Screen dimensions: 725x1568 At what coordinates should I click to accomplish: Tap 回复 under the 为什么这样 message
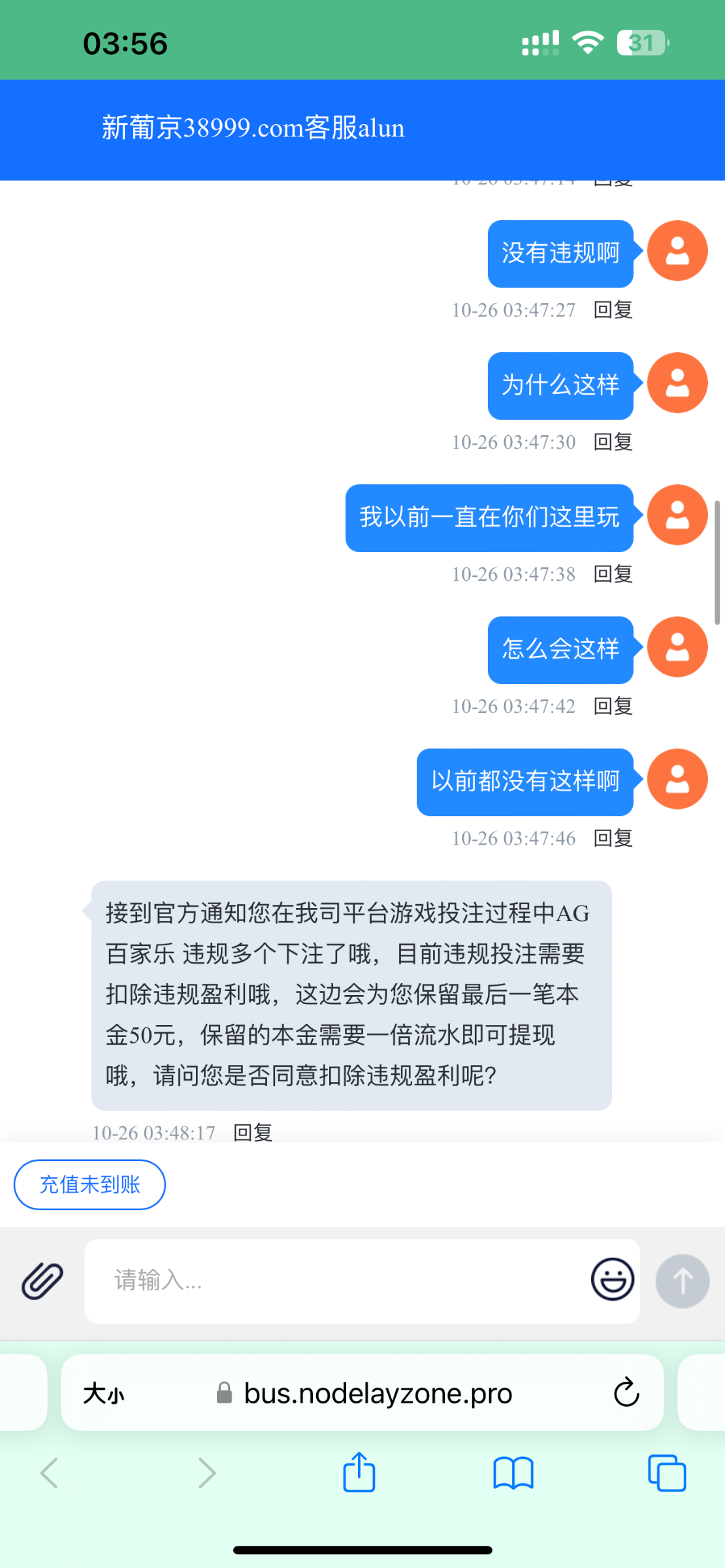613,442
